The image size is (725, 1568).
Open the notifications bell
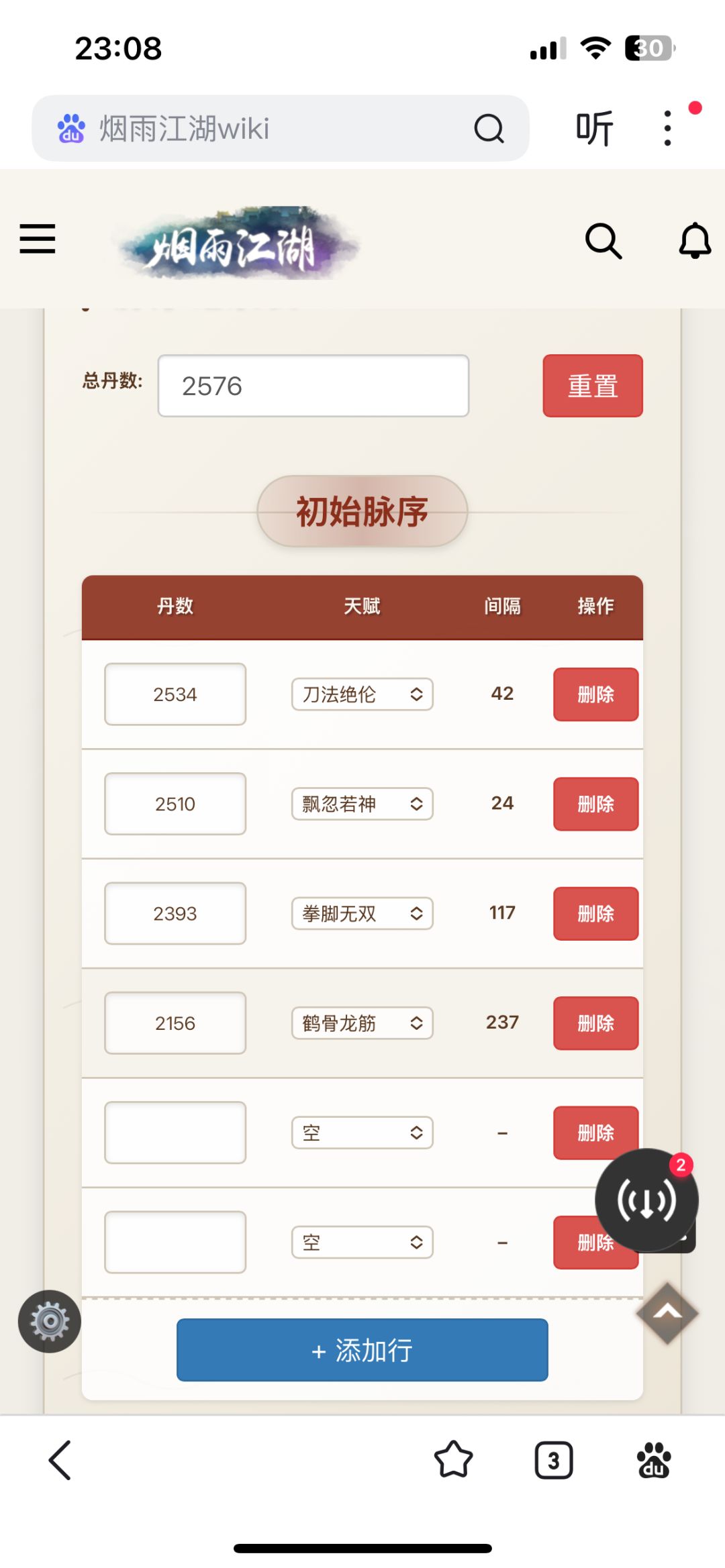[x=695, y=240]
